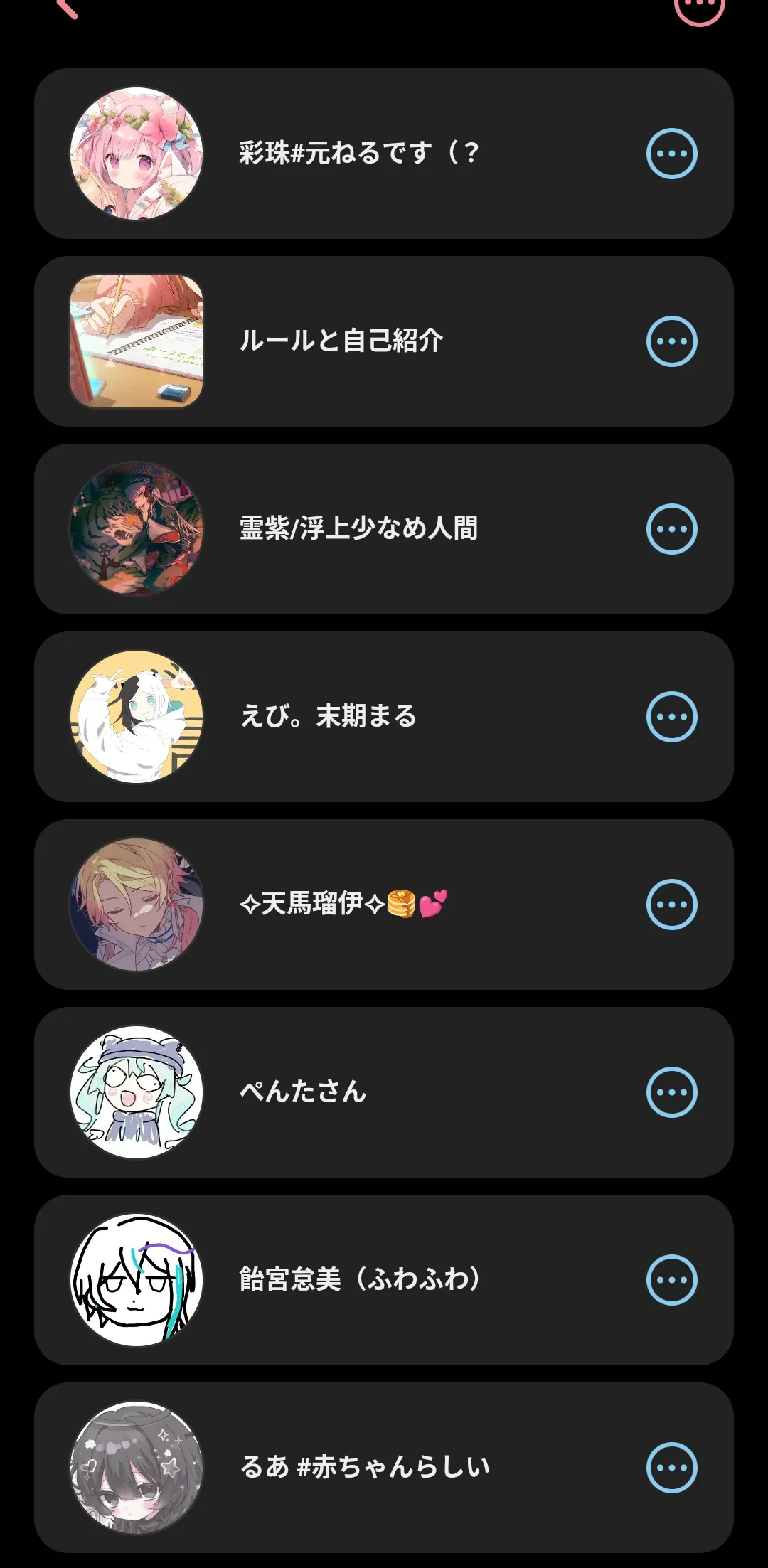Open ぺんたさん

[303, 1092]
